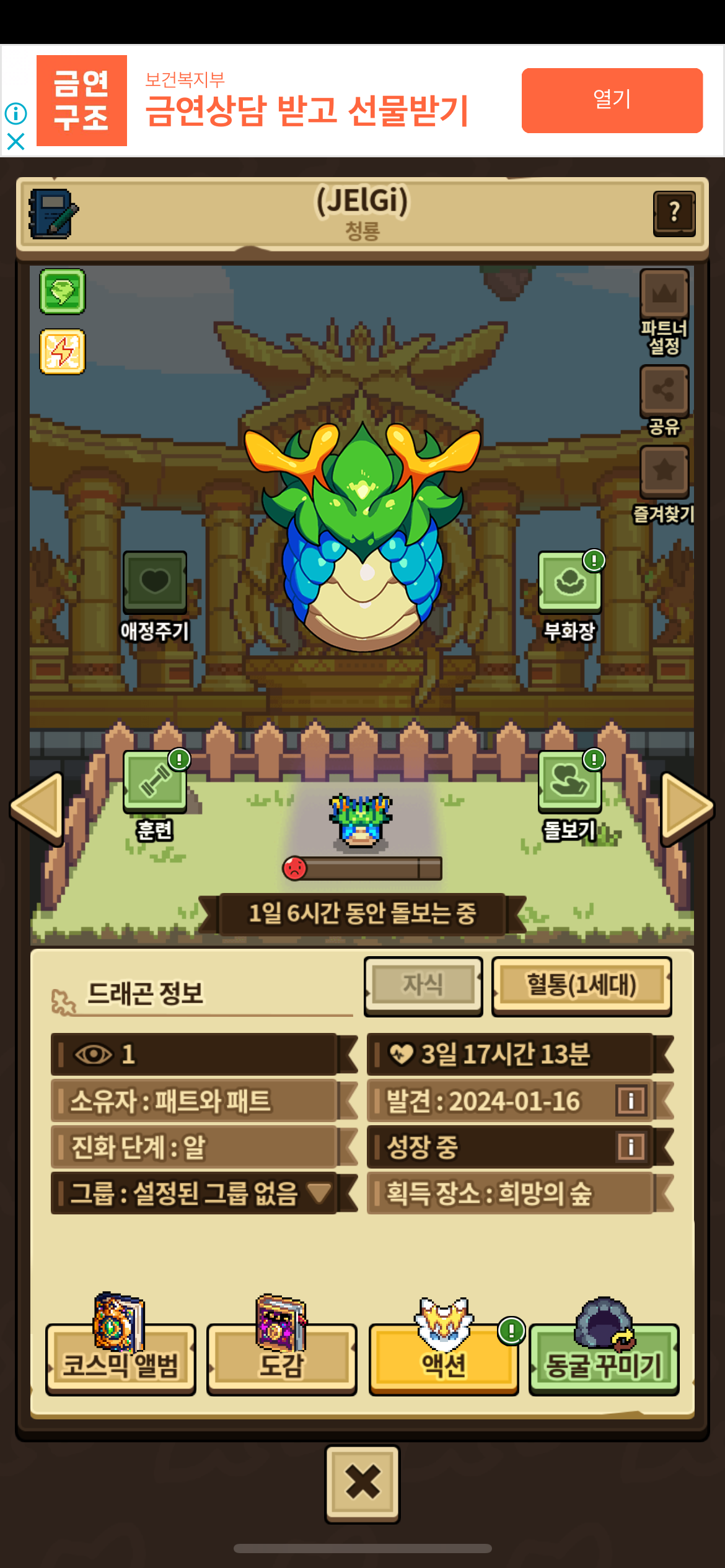Open the 부화장 hatchery button
This screenshot has height=1568, width=725.
point(569,581)
